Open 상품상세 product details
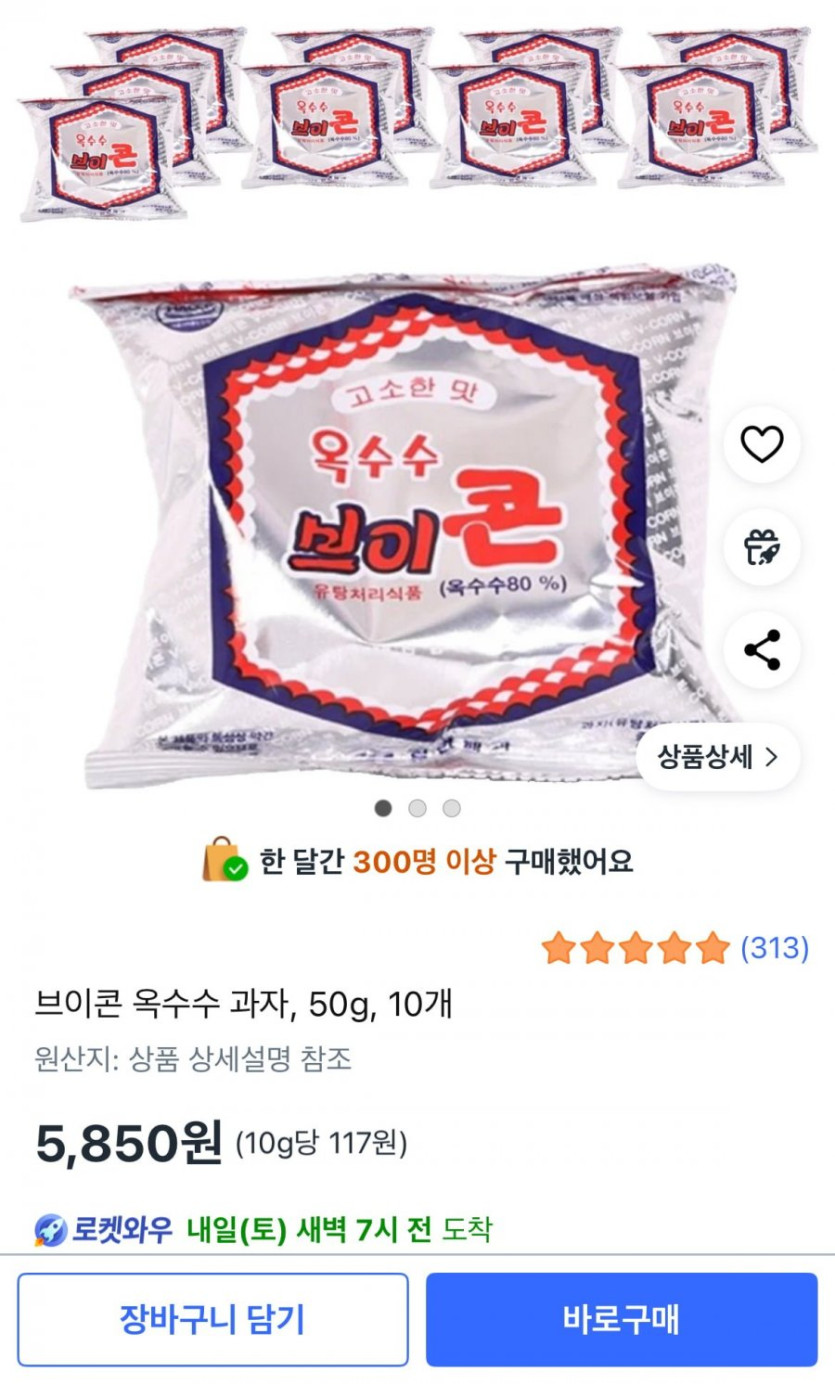 click(717, 757)
